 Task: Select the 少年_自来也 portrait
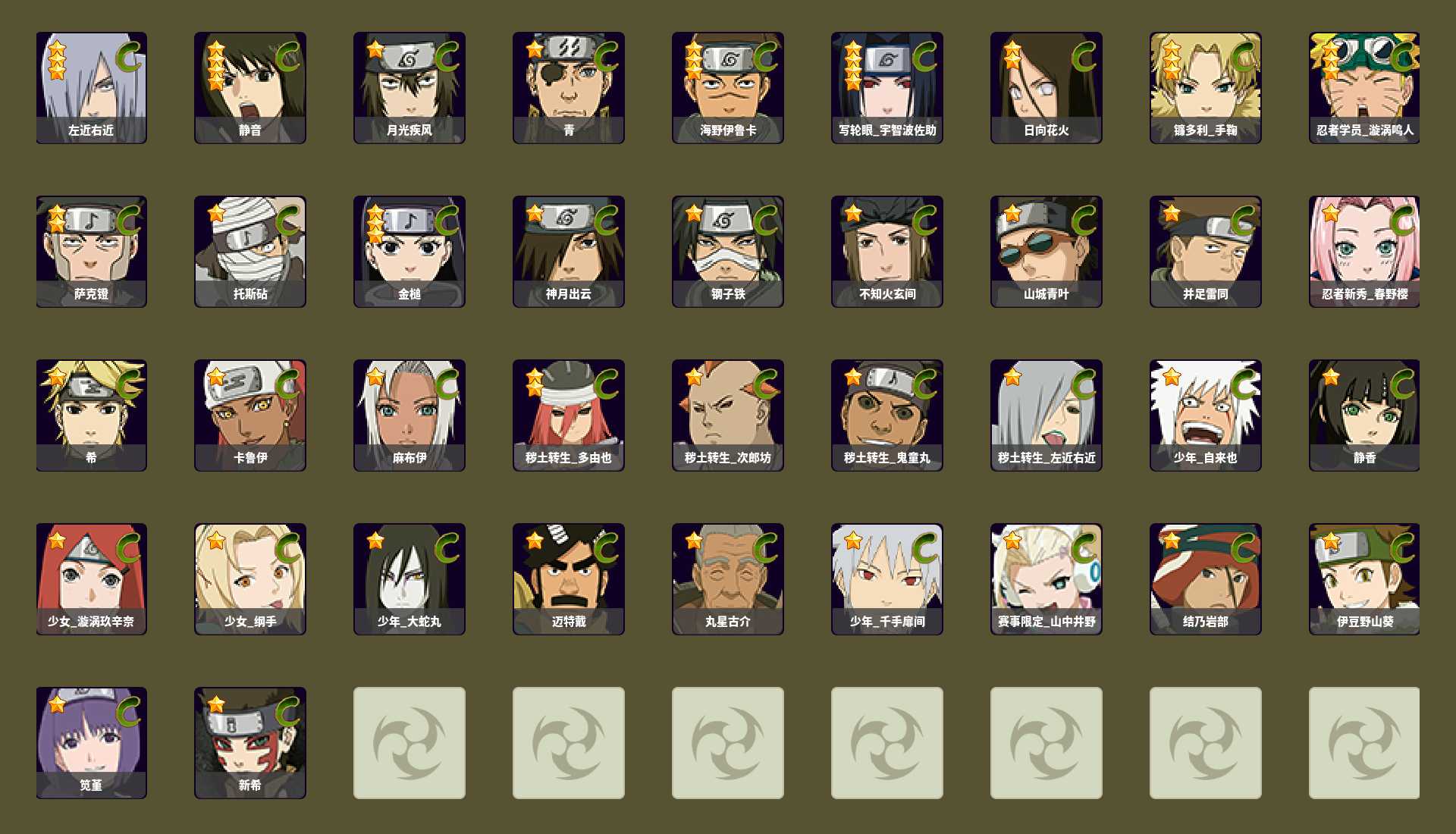(x=1205, y=415)
